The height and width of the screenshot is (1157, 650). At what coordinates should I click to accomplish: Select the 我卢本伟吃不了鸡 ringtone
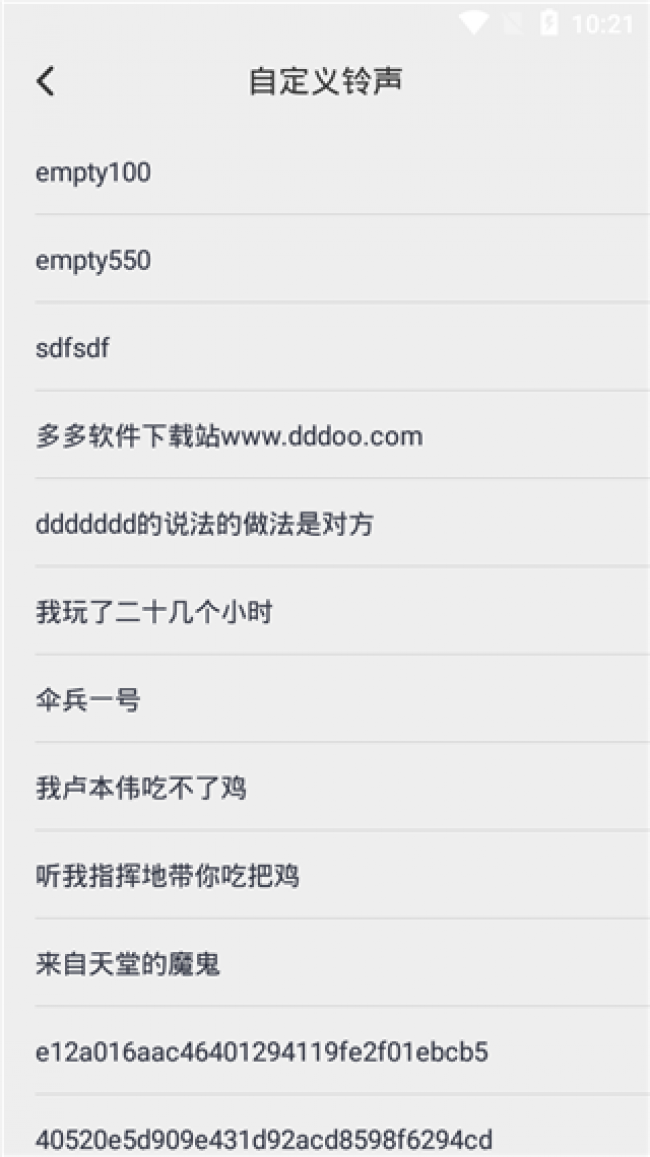pos(141,788)
